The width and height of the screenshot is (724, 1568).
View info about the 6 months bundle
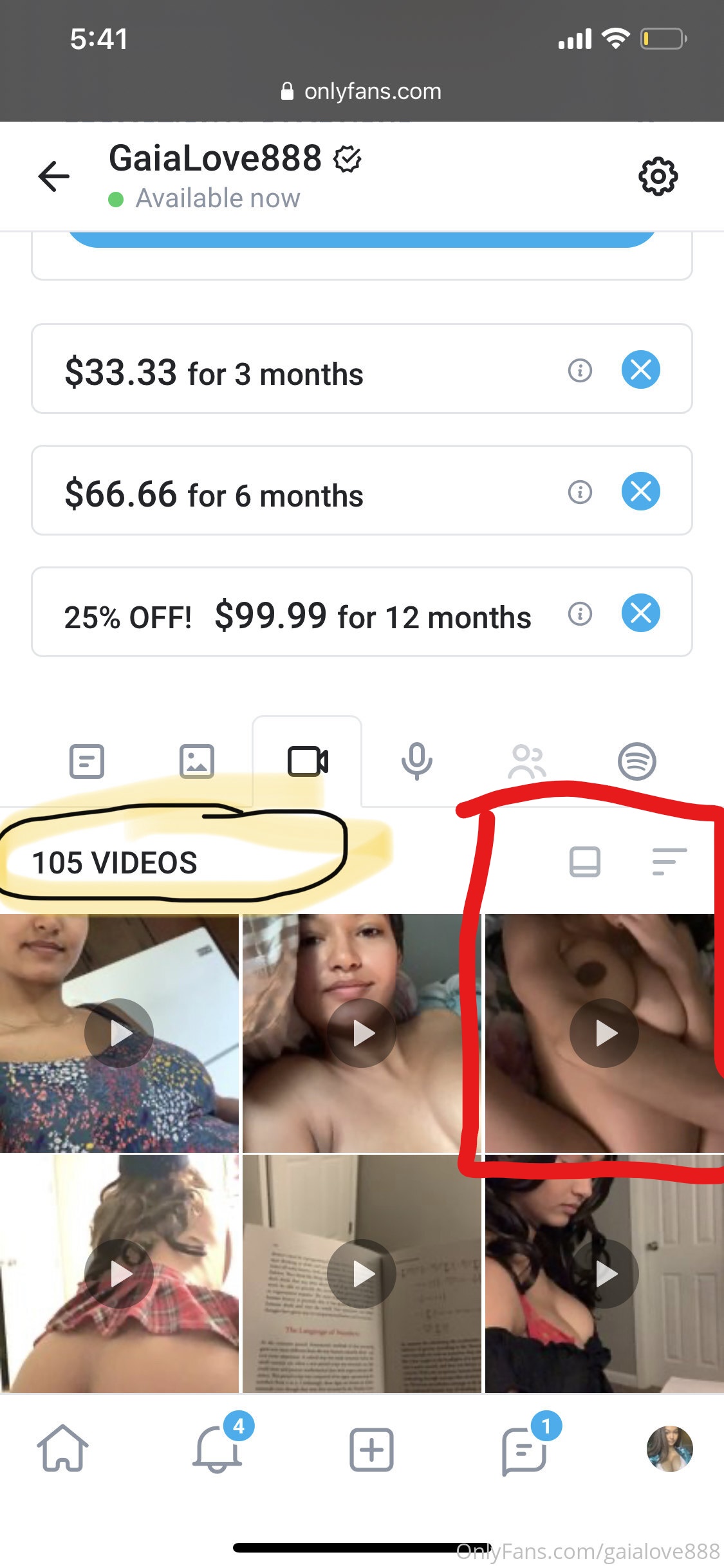pyautogui.click(x=580, y=492)
